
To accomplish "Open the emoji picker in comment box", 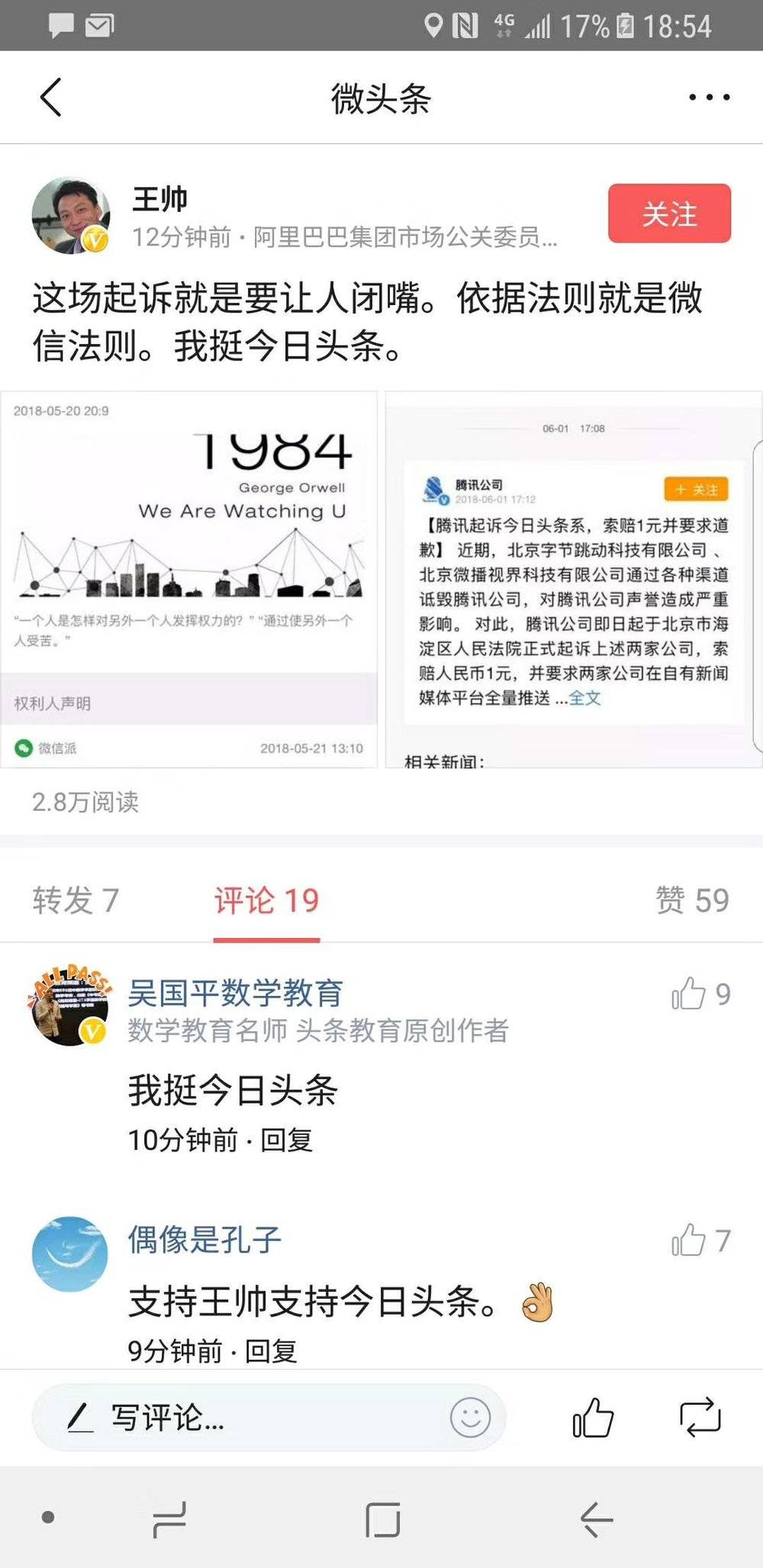I will click(x=470, y=1418).
